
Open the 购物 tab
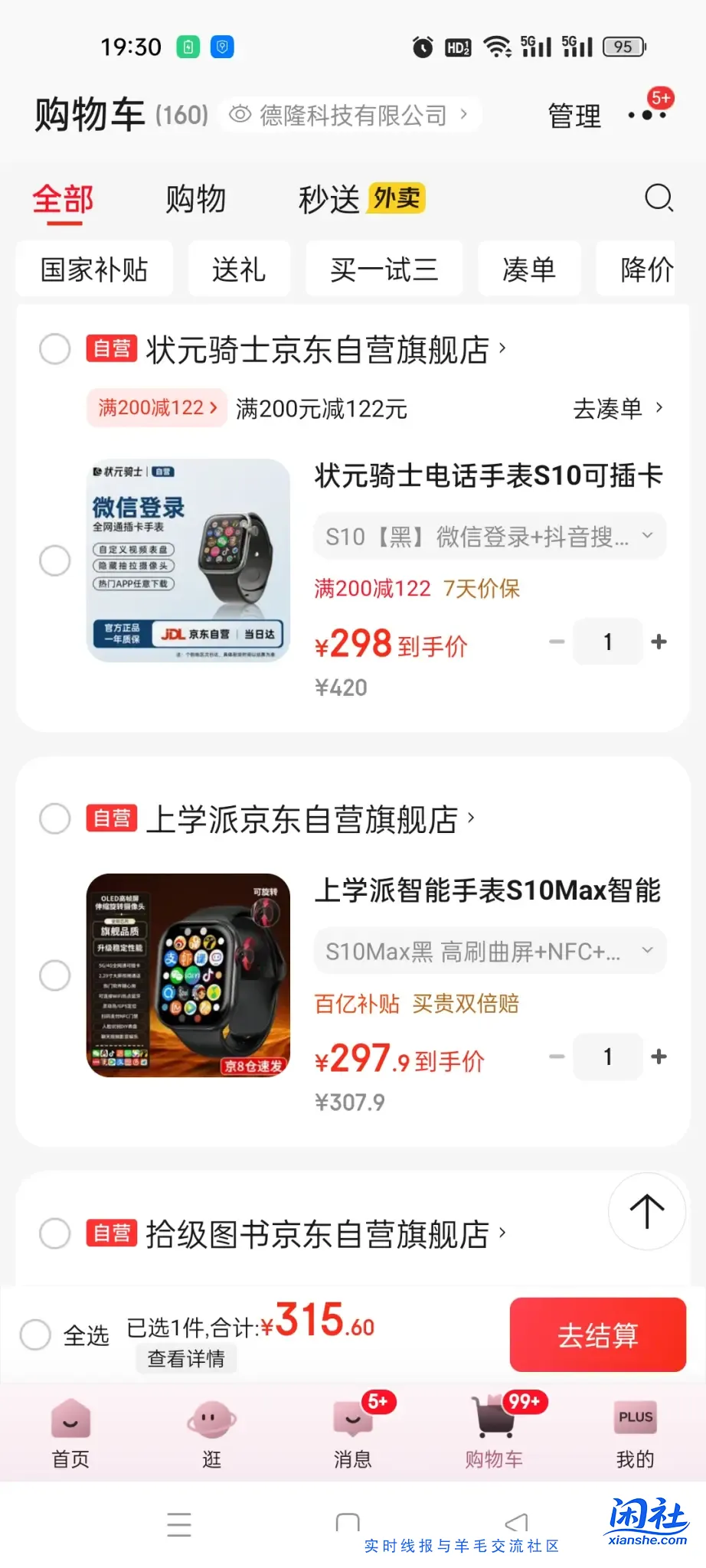(195, 199)
